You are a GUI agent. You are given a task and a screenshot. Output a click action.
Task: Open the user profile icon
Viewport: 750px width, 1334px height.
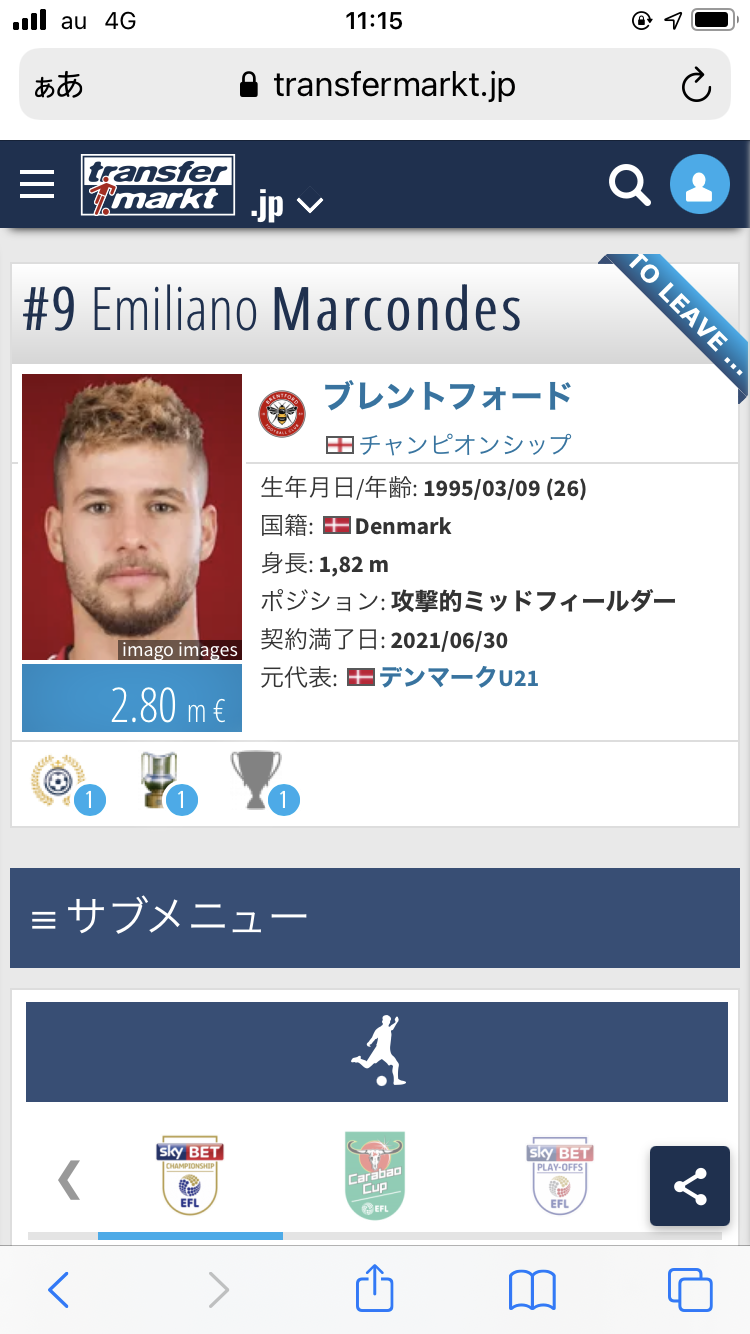coord(699,185)
